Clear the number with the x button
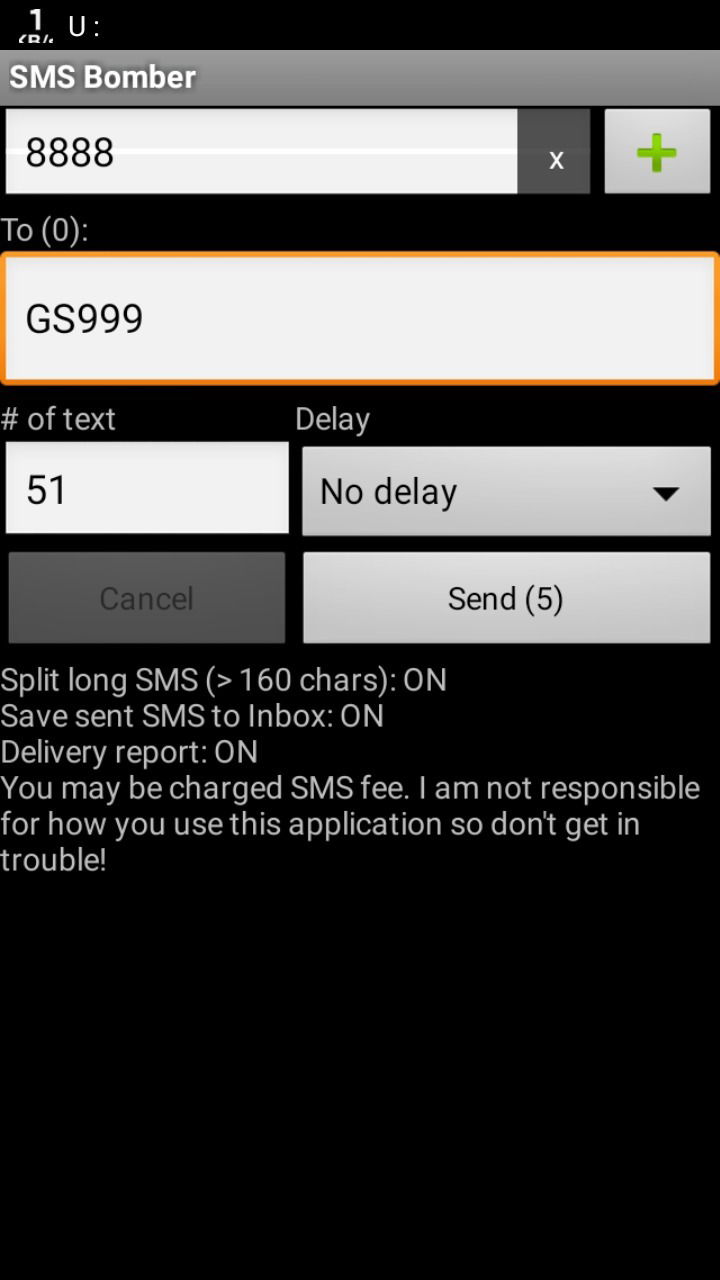Image resolution: width=720 pixels, height=1280 pixels. [x=555, y=152]
